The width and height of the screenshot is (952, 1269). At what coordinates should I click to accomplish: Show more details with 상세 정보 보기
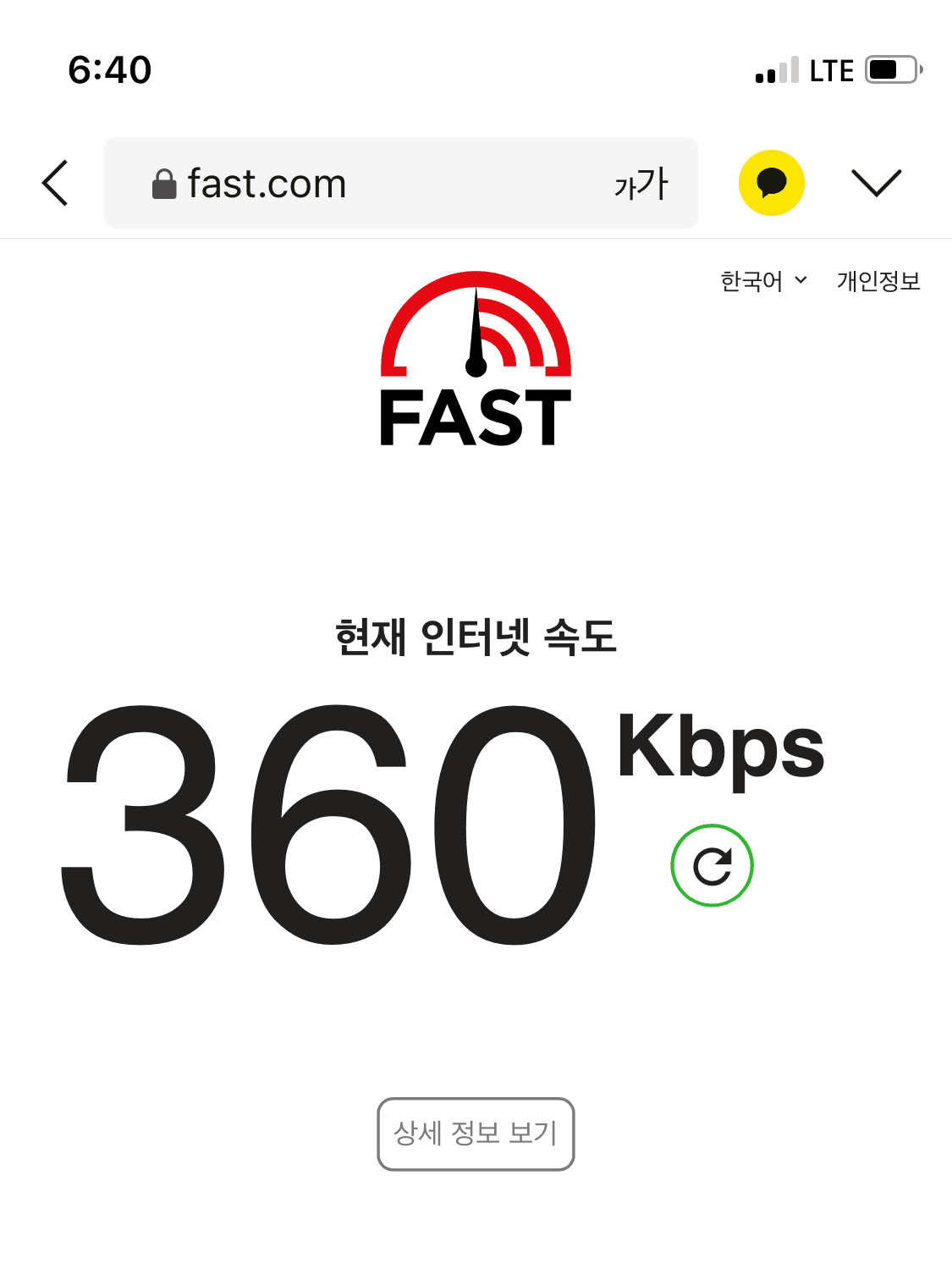(x=476, y=1134)
